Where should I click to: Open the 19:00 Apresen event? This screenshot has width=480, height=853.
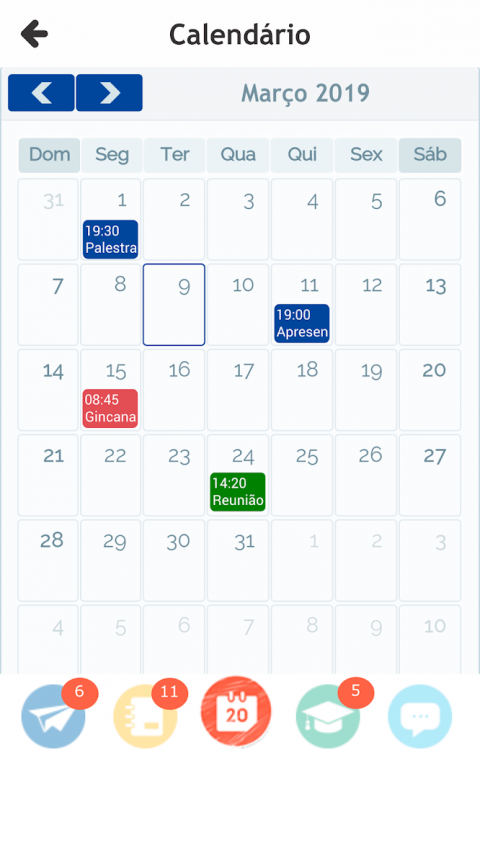click(302, 323)
